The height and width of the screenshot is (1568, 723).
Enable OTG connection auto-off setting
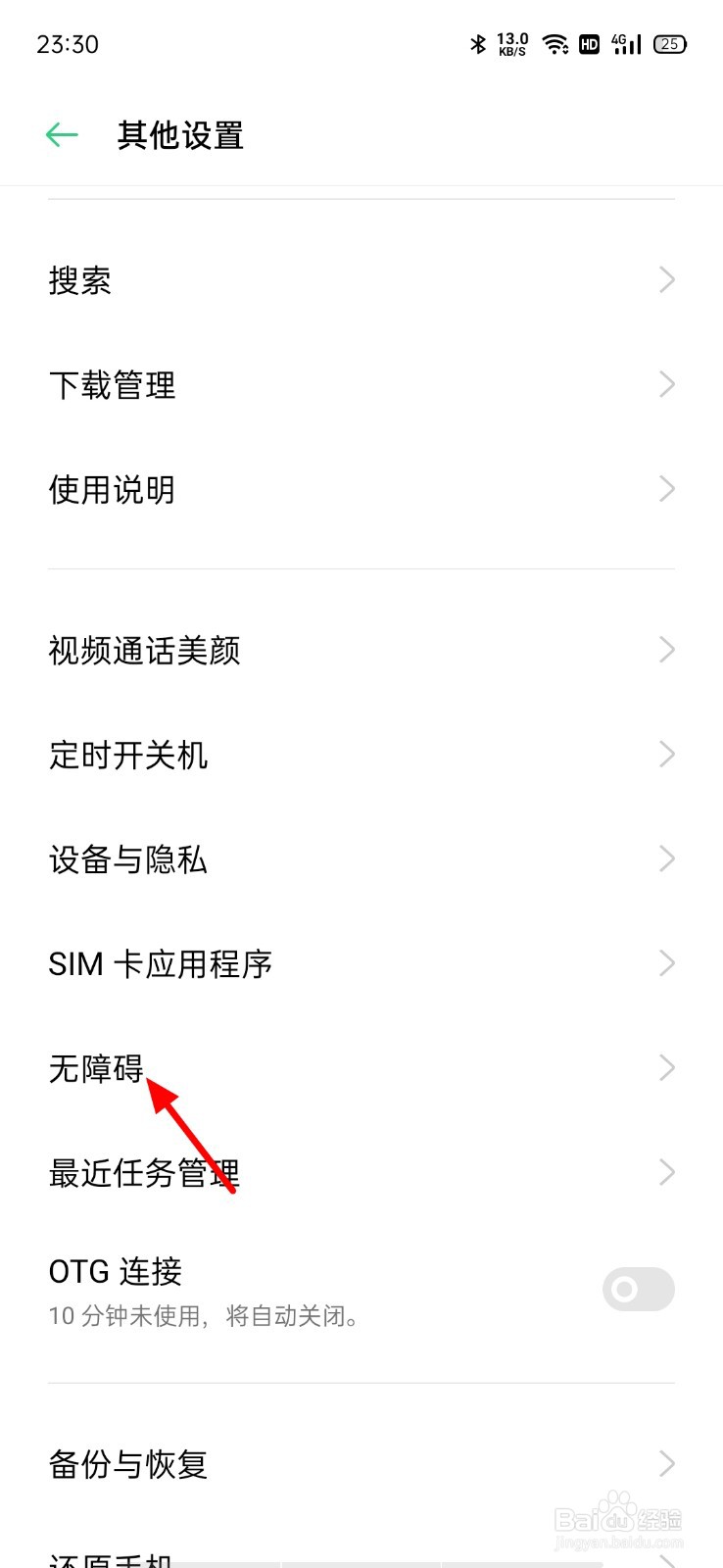tap(638, 1290)
